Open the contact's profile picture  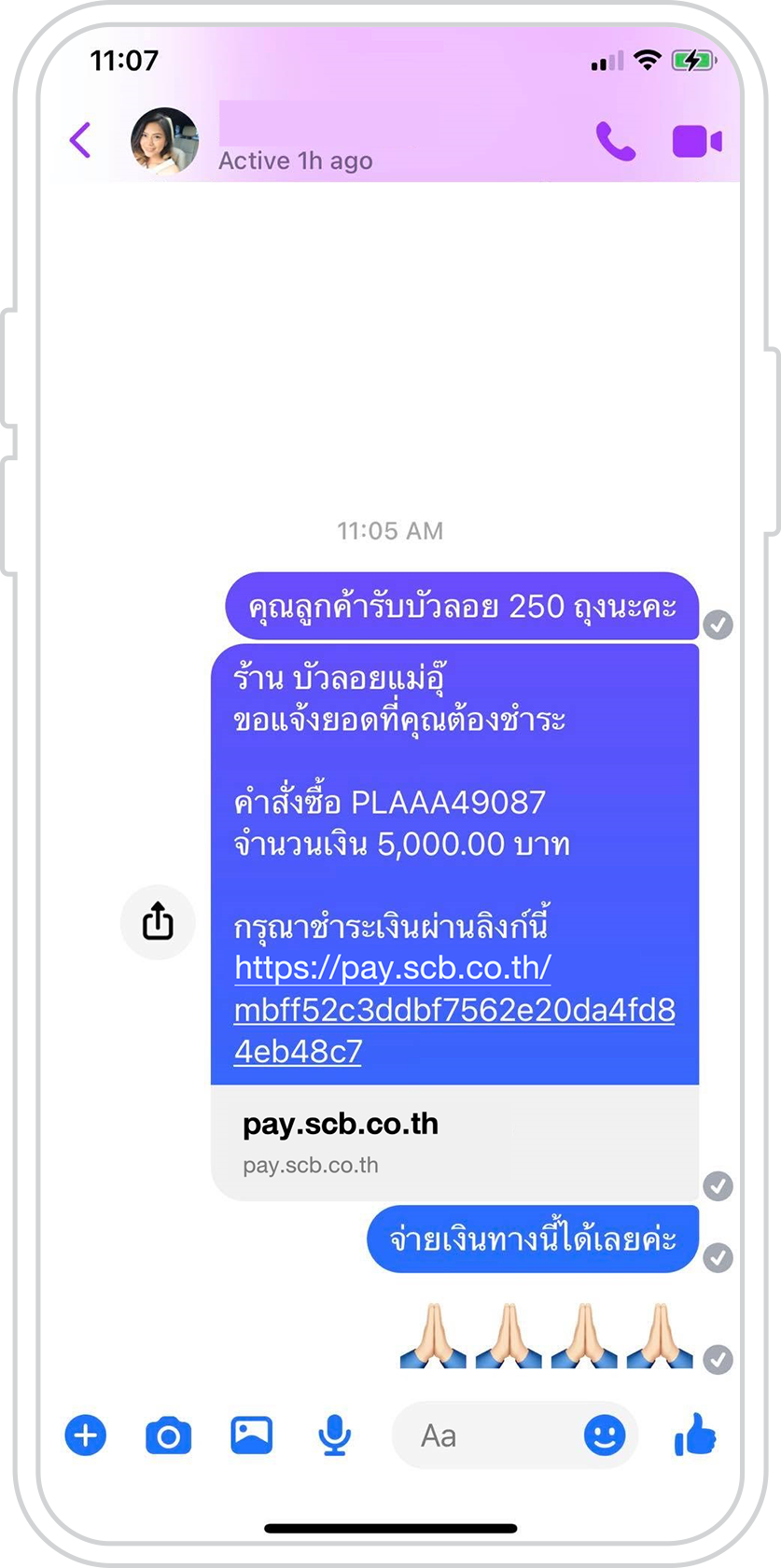[164, 141]
